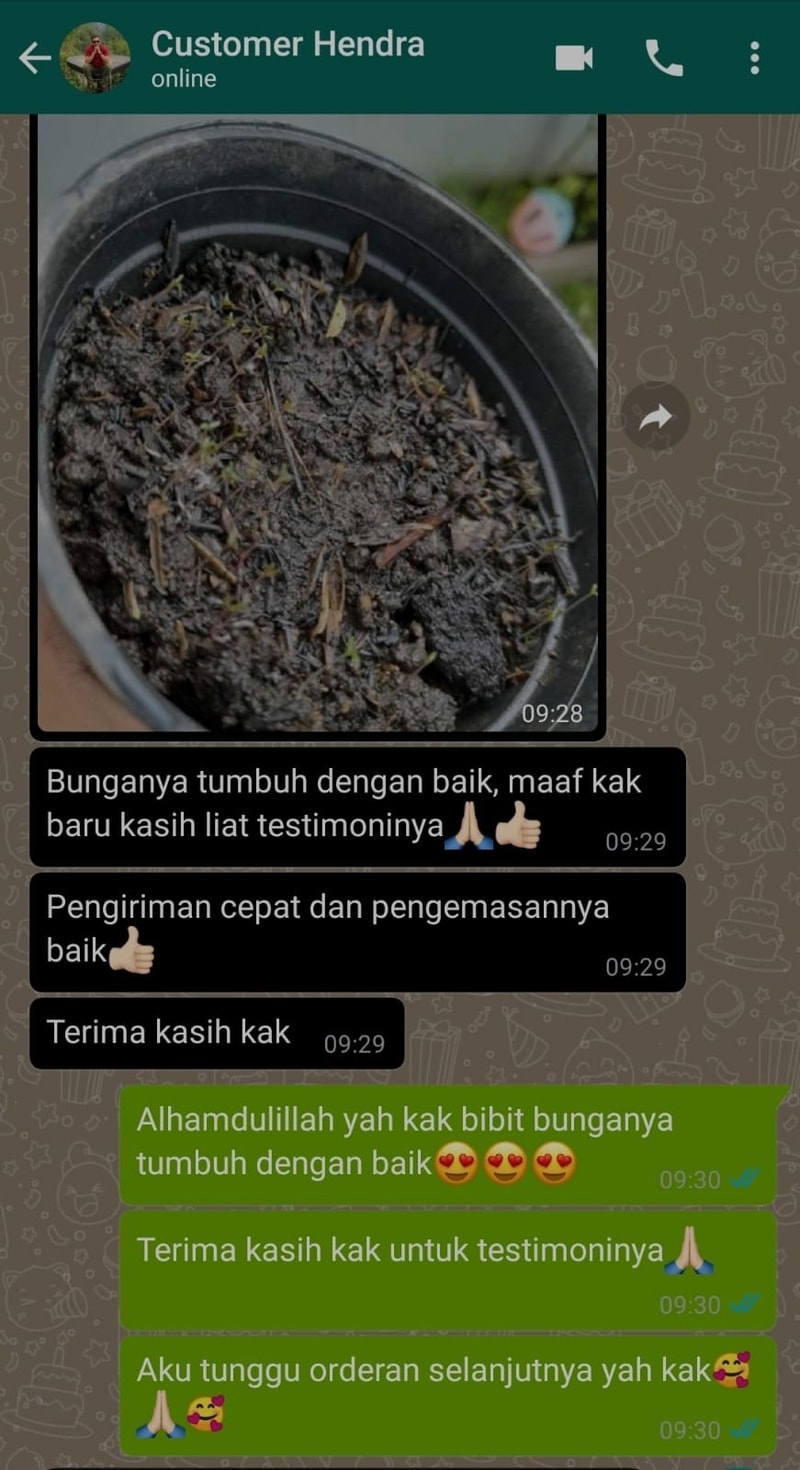Image resolution: width=800 pixels, height=1470 pixels.
Task: Start a video call with Customer Hendra
Action: (574, 58)
